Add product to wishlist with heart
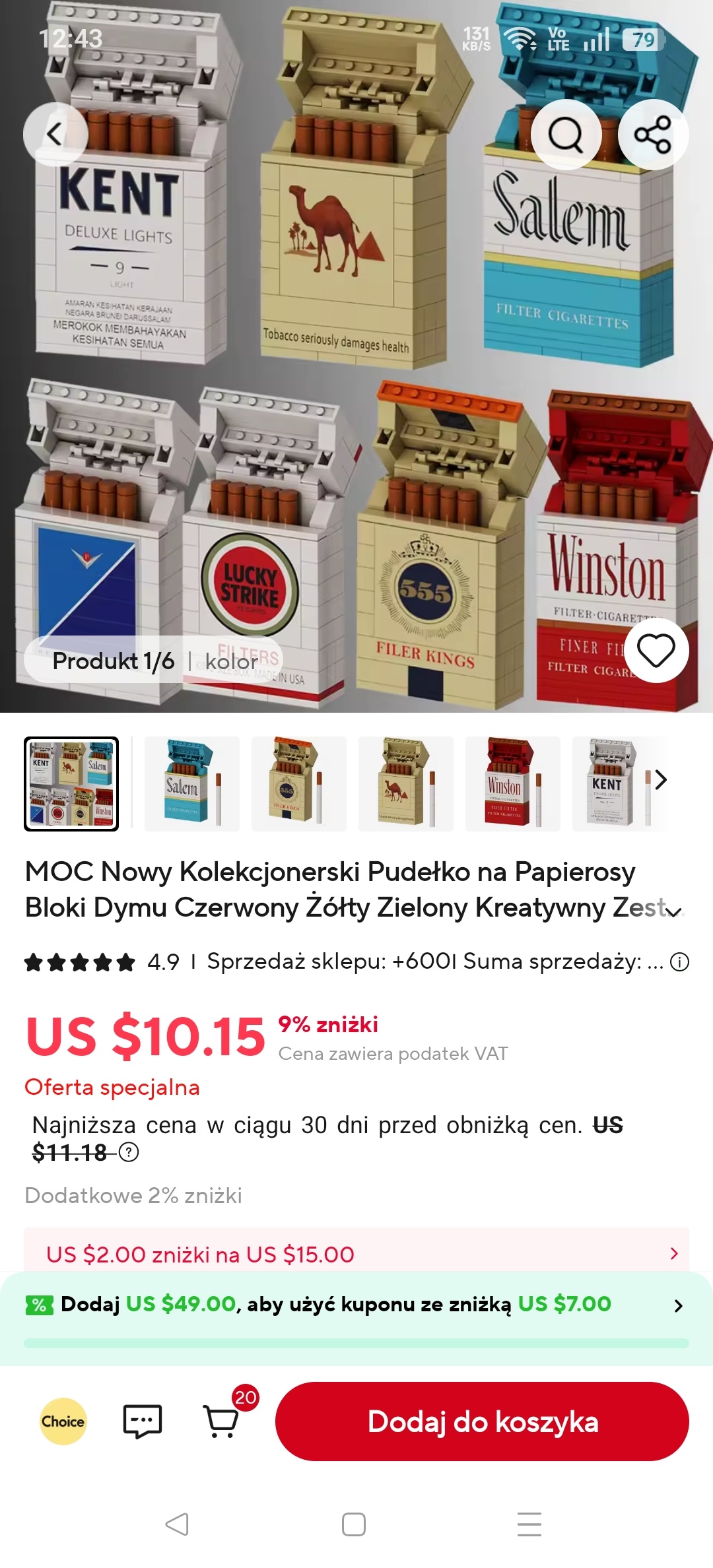The height and width of the screenshot is (1568, 713). pyautogui.click(x=655, y=651)
